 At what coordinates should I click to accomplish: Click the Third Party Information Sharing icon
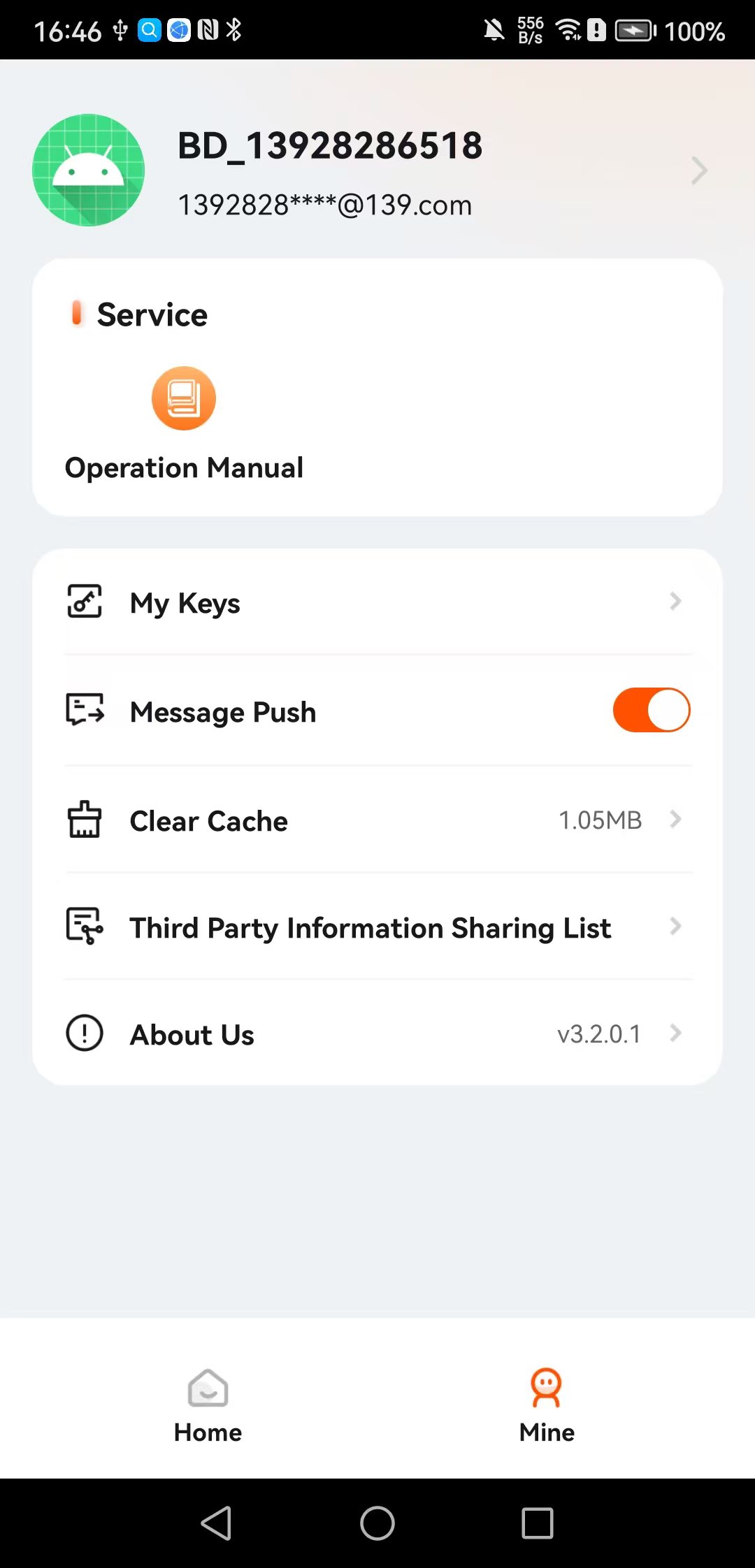coord(85,927)
